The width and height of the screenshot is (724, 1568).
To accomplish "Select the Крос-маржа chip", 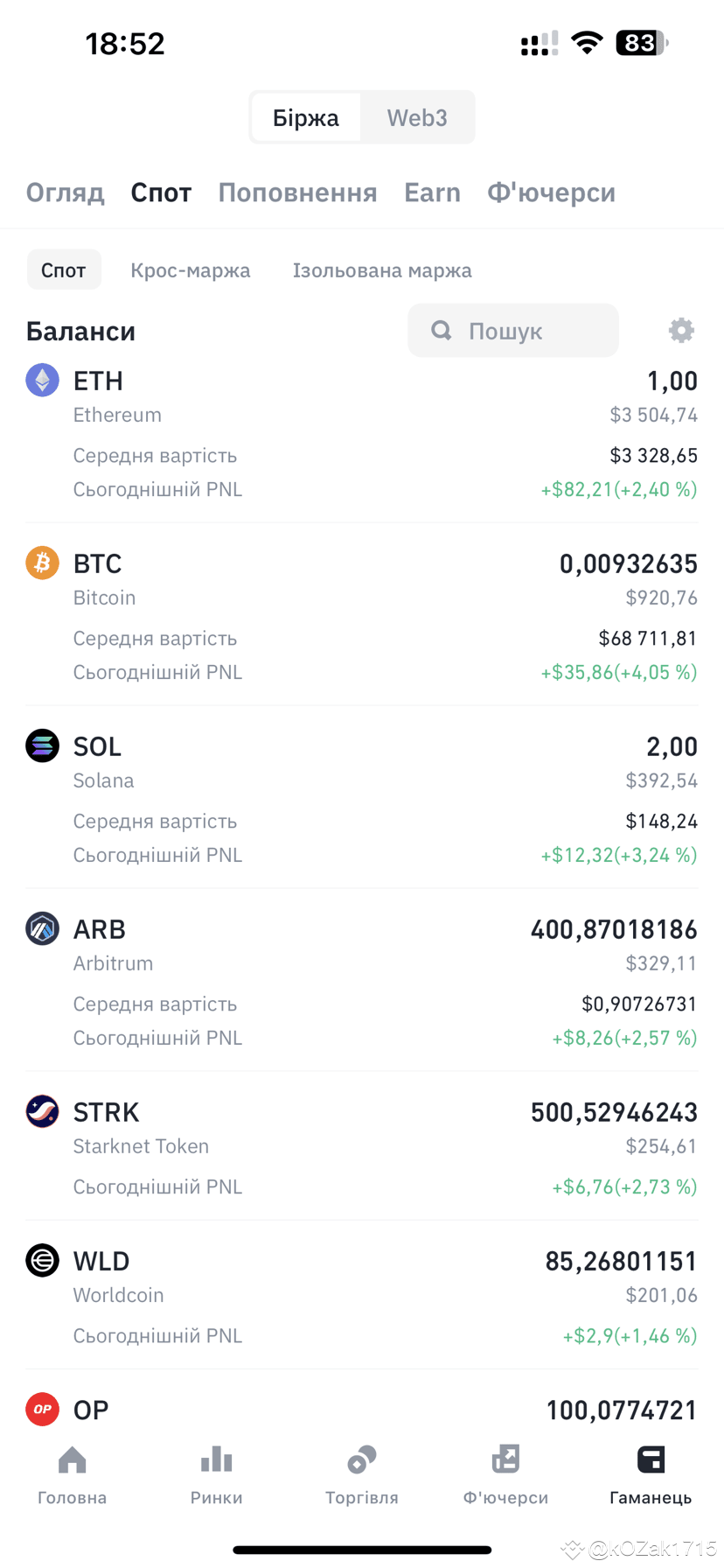I will 191,270.
